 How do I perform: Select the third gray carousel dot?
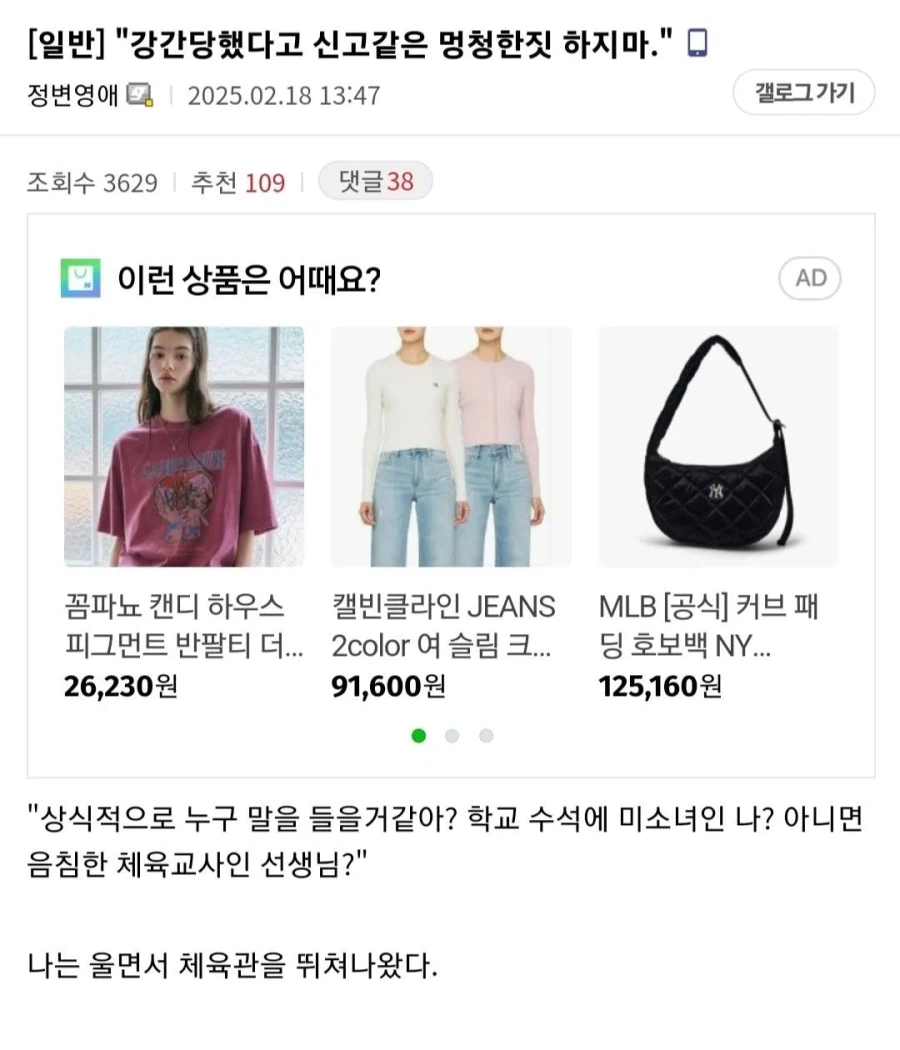click(487, 735)
